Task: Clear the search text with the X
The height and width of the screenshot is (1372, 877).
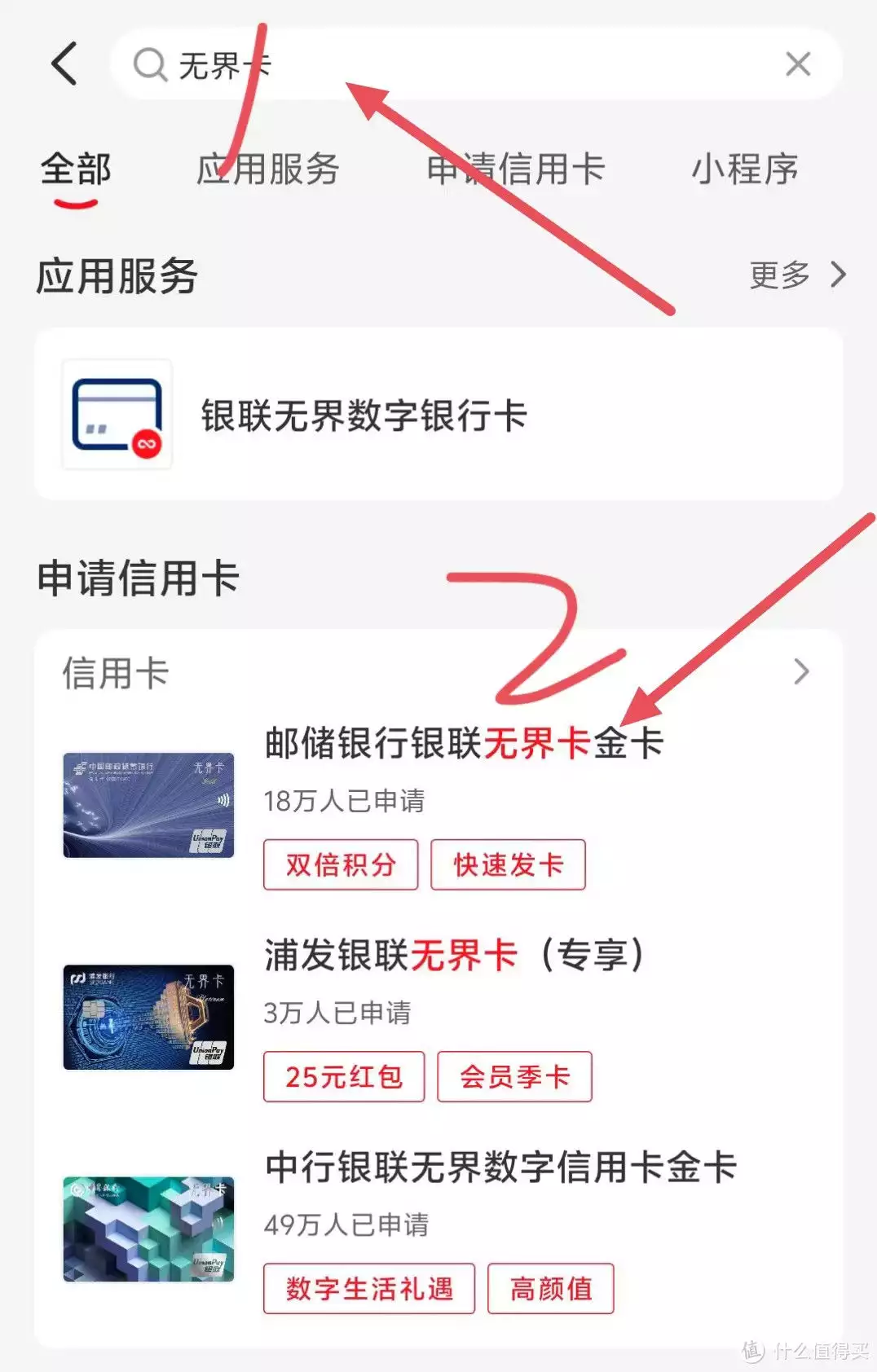Action: coord(797,64)
